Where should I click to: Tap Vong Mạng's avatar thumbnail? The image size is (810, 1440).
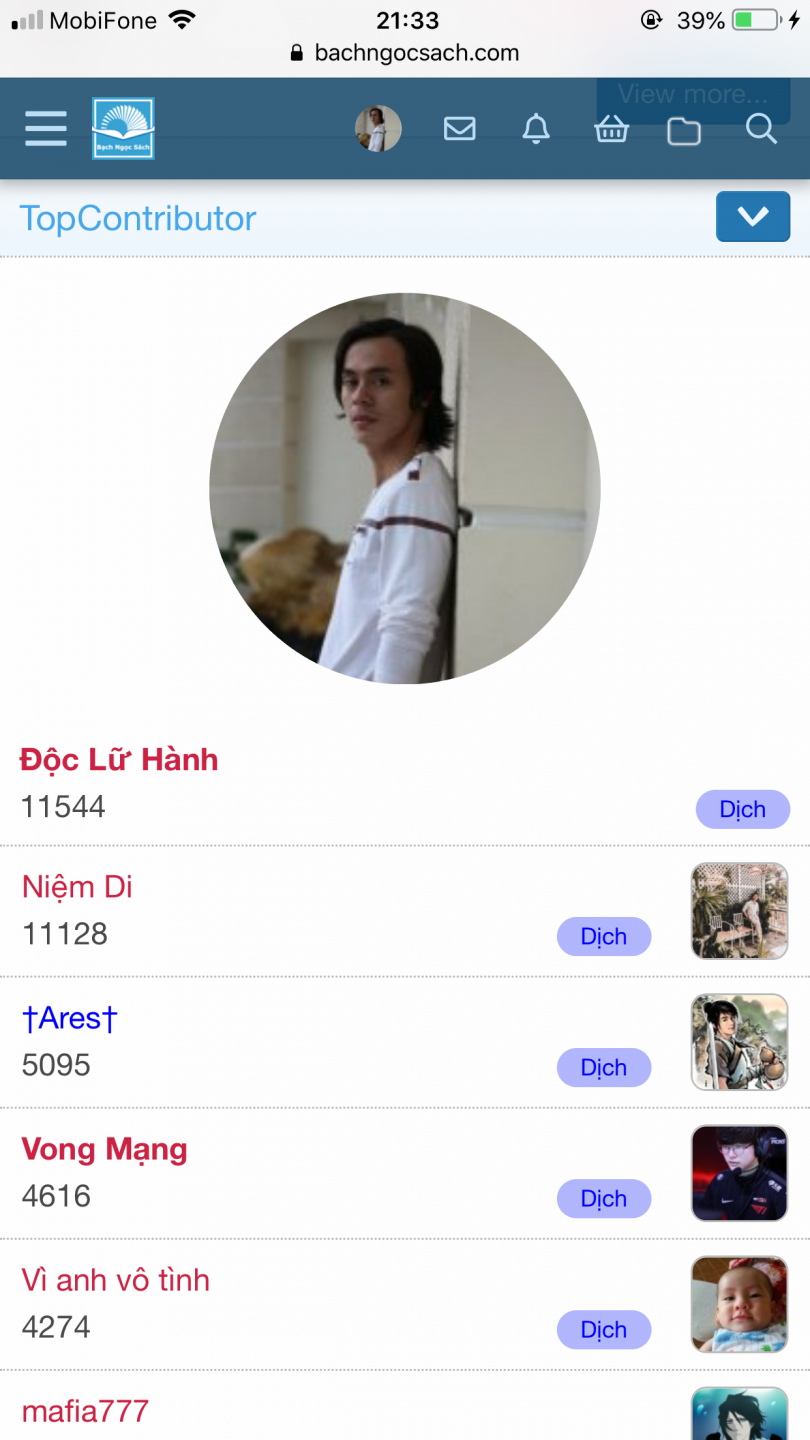tap(740, 1173)
